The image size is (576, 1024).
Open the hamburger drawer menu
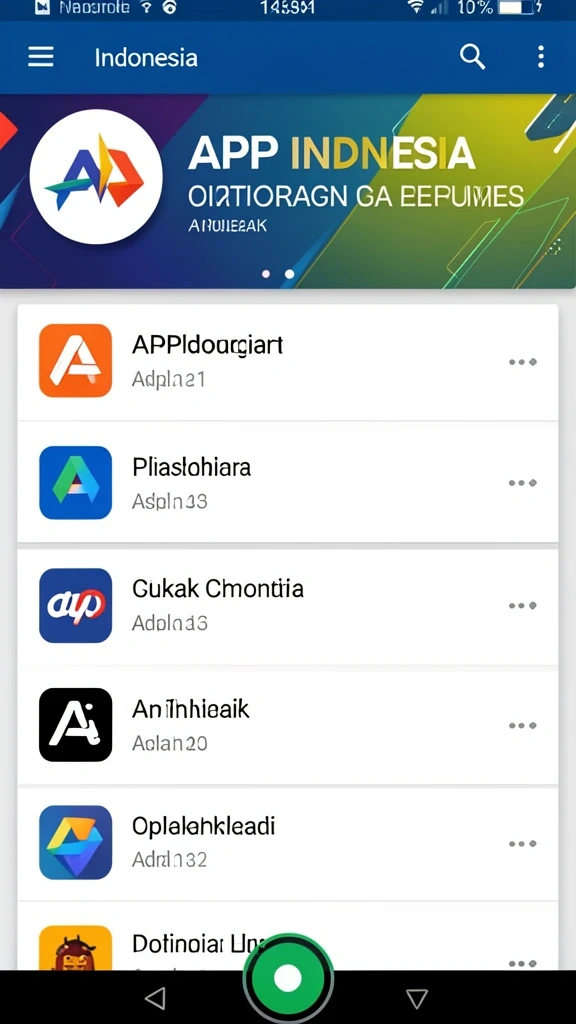point(40,57)
